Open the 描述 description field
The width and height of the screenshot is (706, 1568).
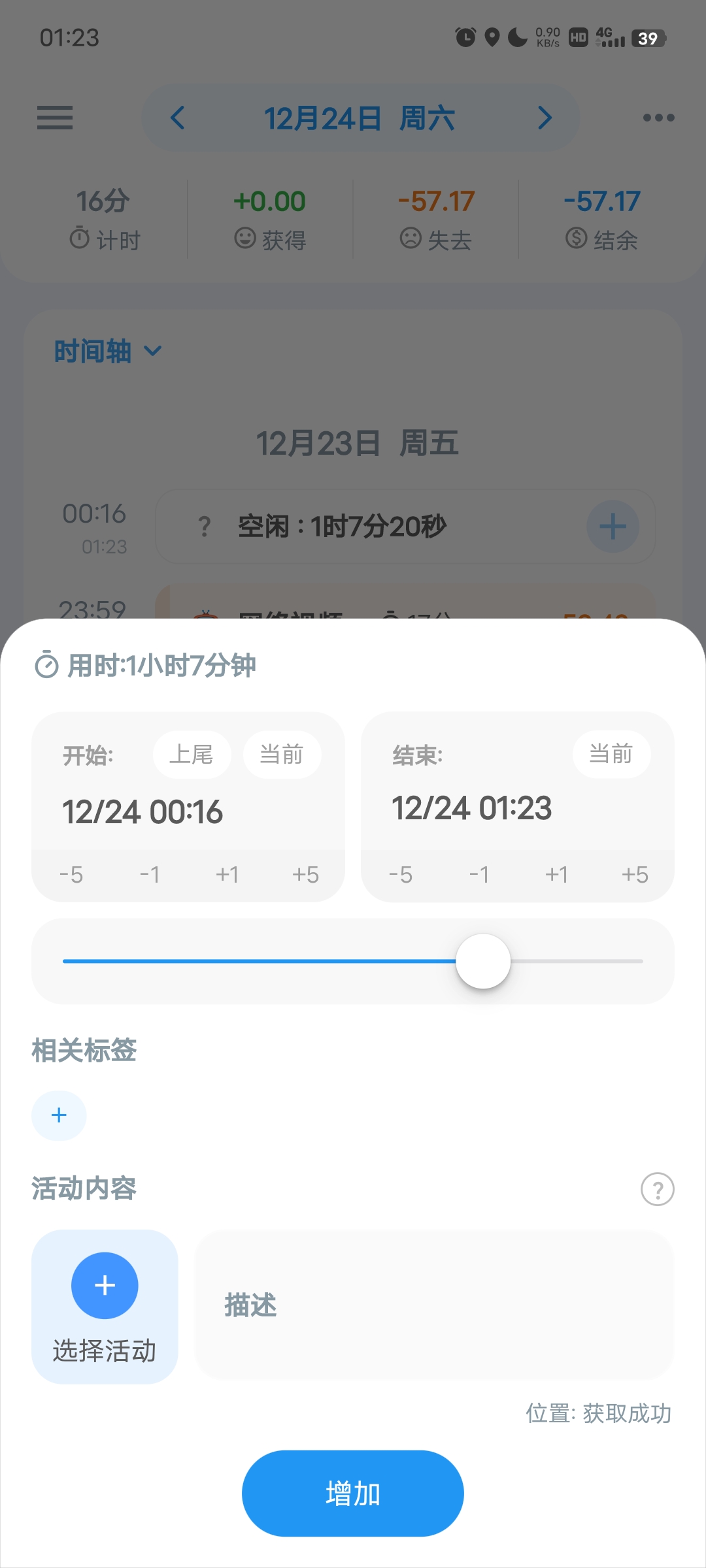[434, 1305]
